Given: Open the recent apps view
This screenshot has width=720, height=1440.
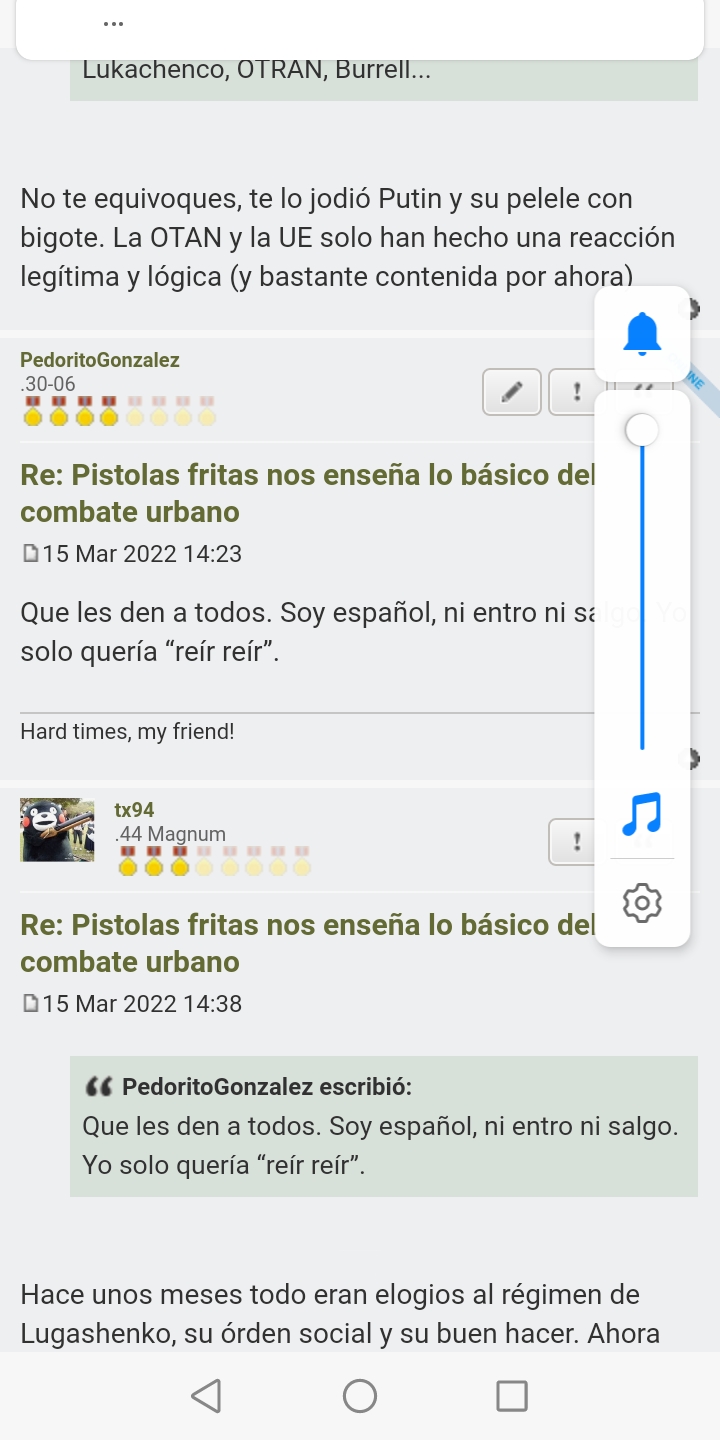Looking at the screenshot, I should 512,1396.
